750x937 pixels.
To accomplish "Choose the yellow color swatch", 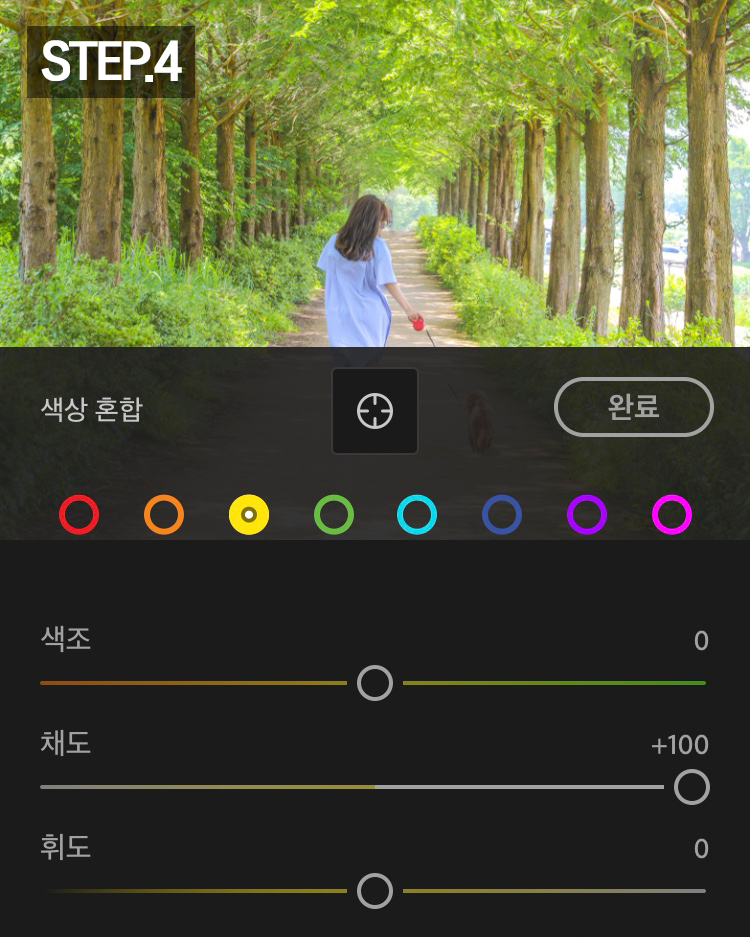I will [x=249, y=515].
